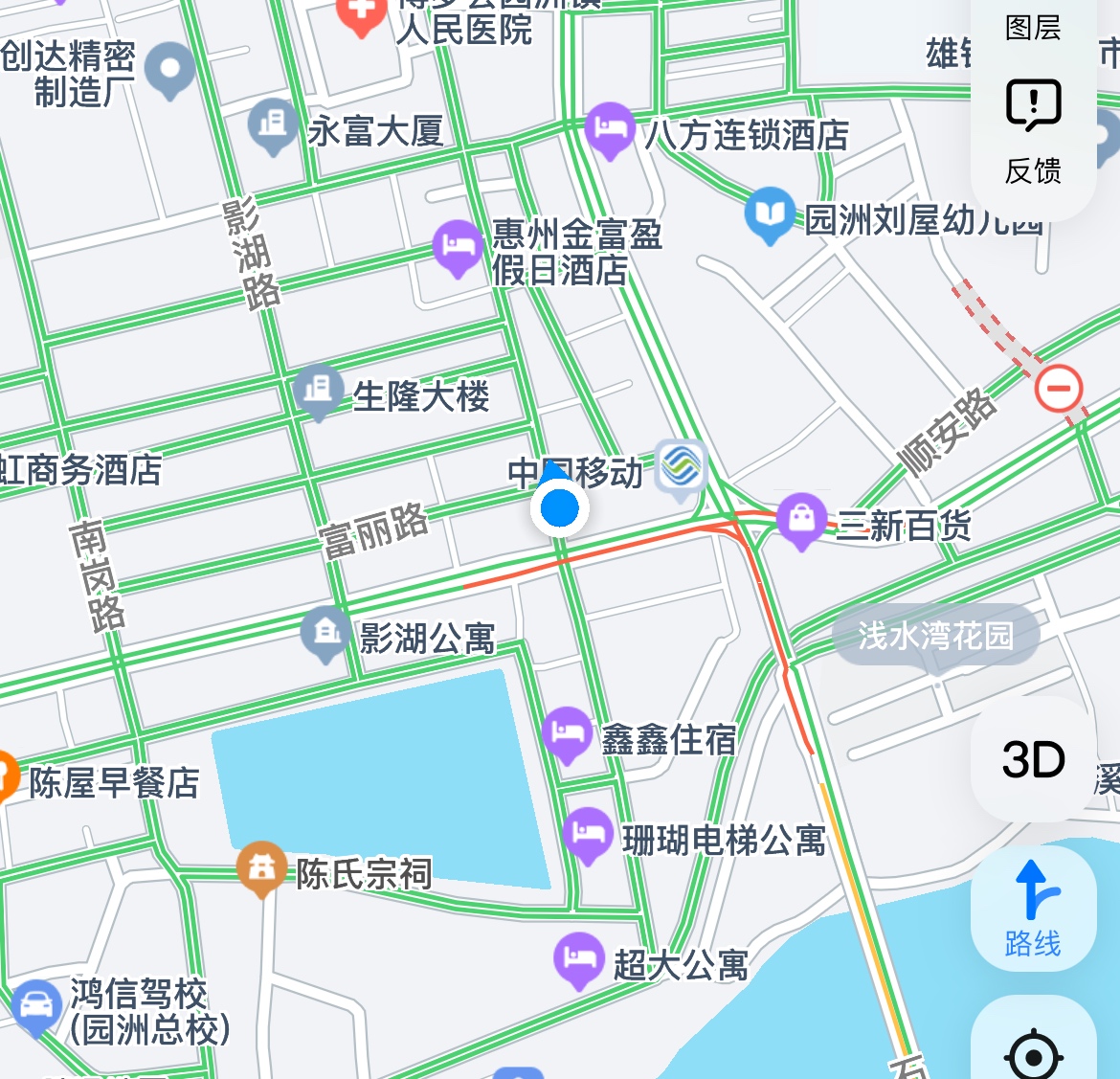Screen dimensions: 1120x1079
Task: Open the 创达精密制造厂 location pin
Action: (x=170, y=70)
